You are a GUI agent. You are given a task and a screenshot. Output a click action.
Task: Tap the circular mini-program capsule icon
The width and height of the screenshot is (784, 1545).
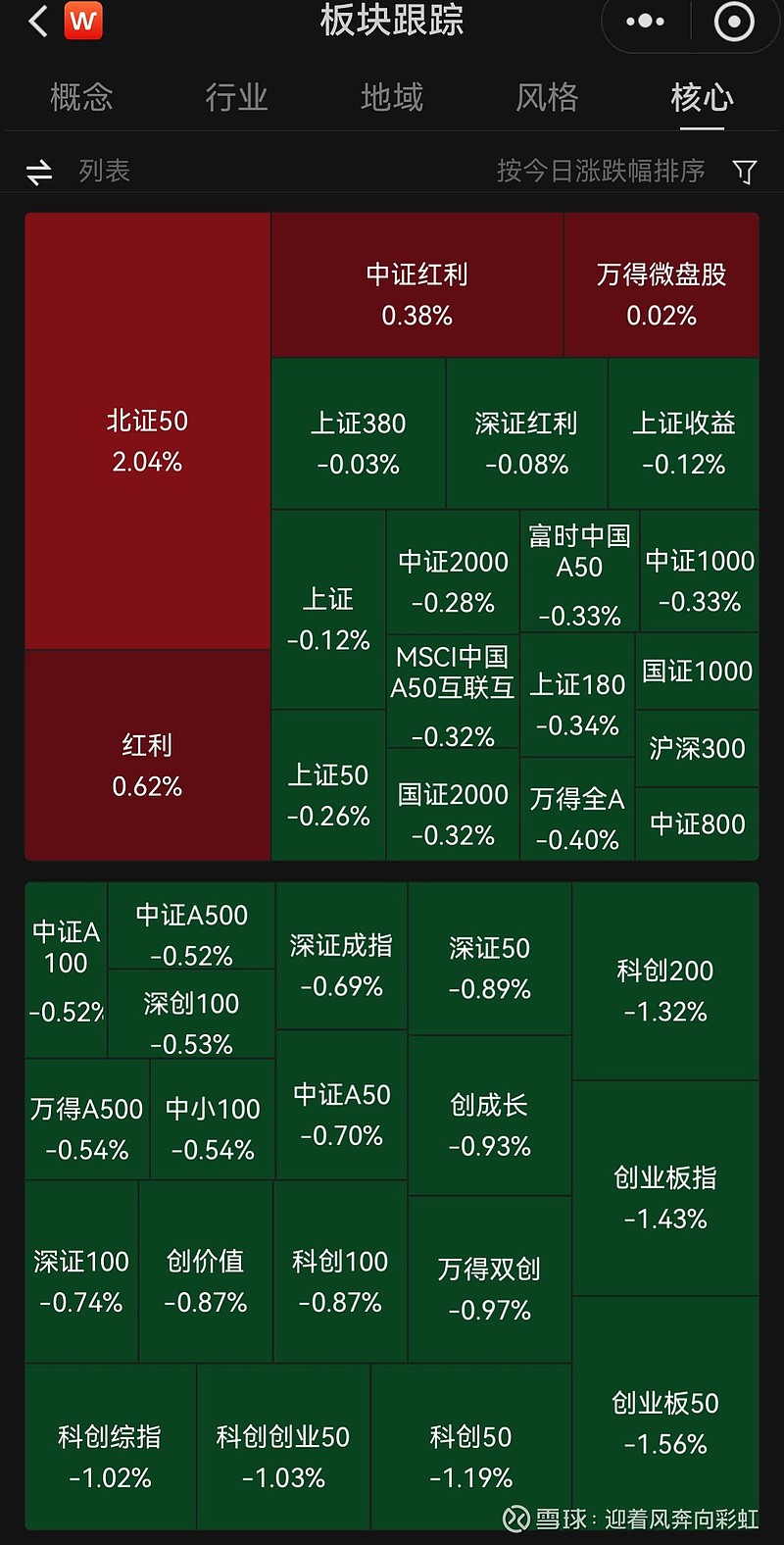click(x=733, y=21)
